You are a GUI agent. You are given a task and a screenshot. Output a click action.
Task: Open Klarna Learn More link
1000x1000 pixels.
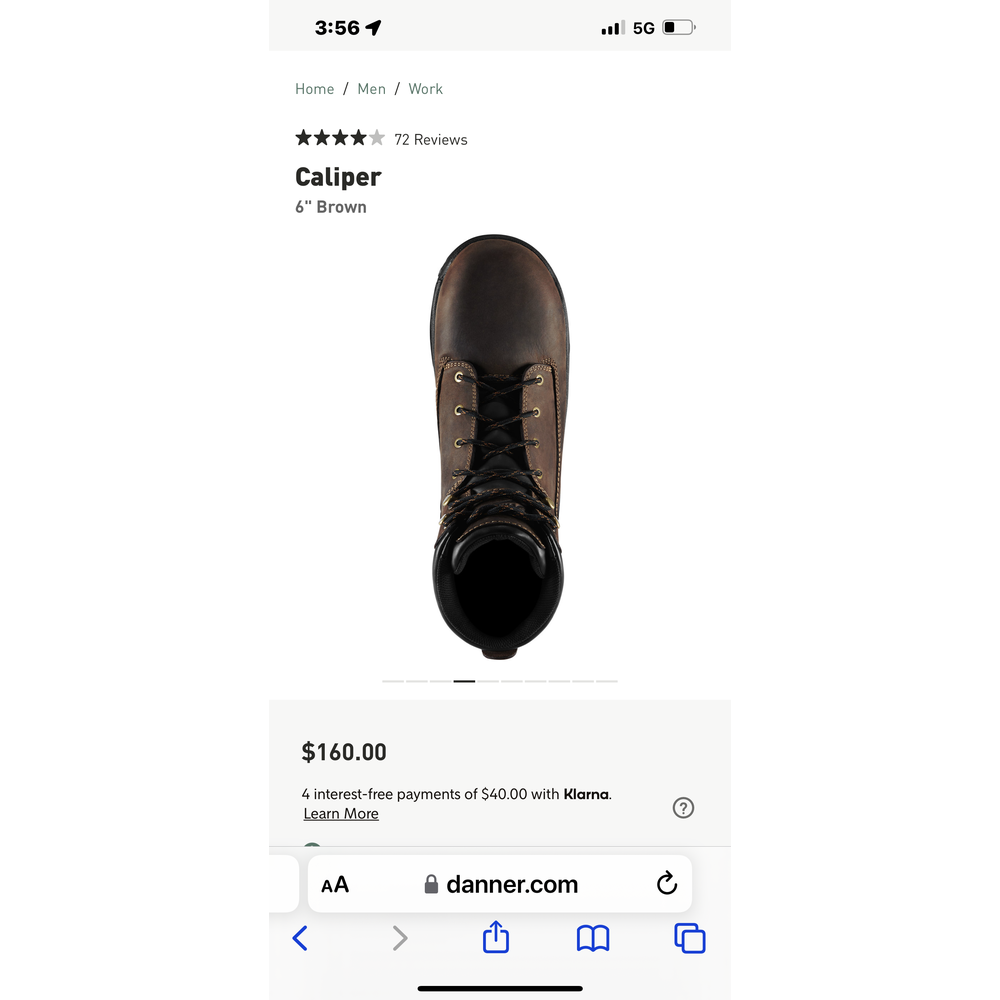(x=341, y=814)
